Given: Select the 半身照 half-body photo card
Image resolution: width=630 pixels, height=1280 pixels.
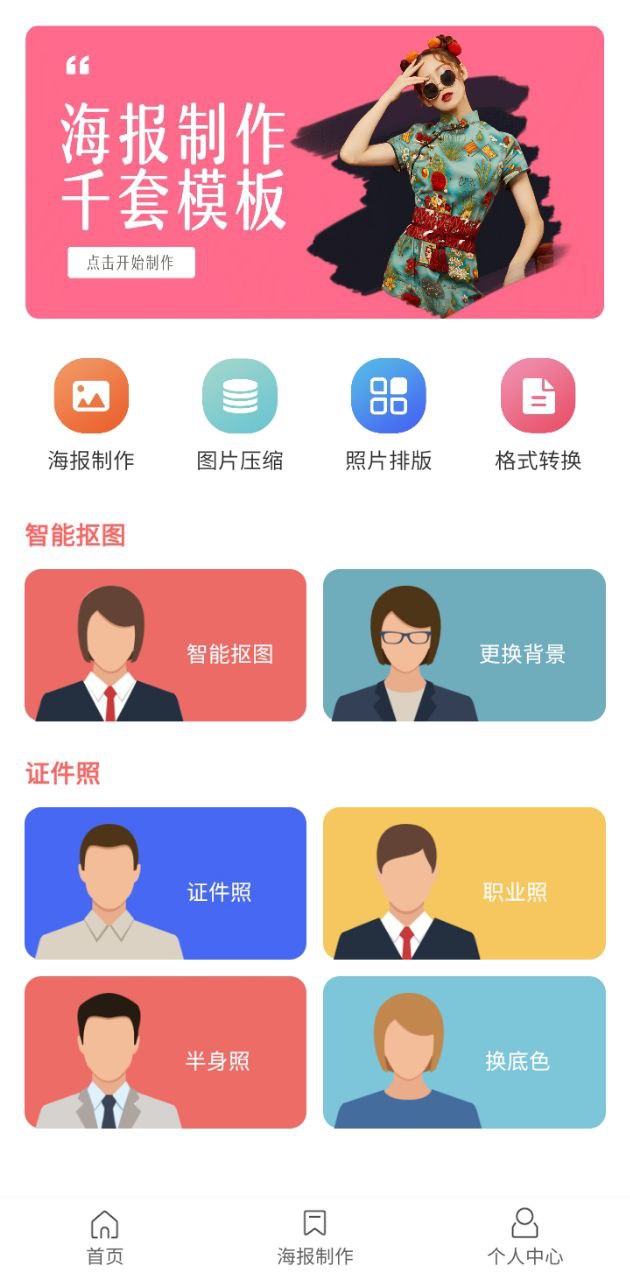Looking at the screenshot, I should [165, 1052].
